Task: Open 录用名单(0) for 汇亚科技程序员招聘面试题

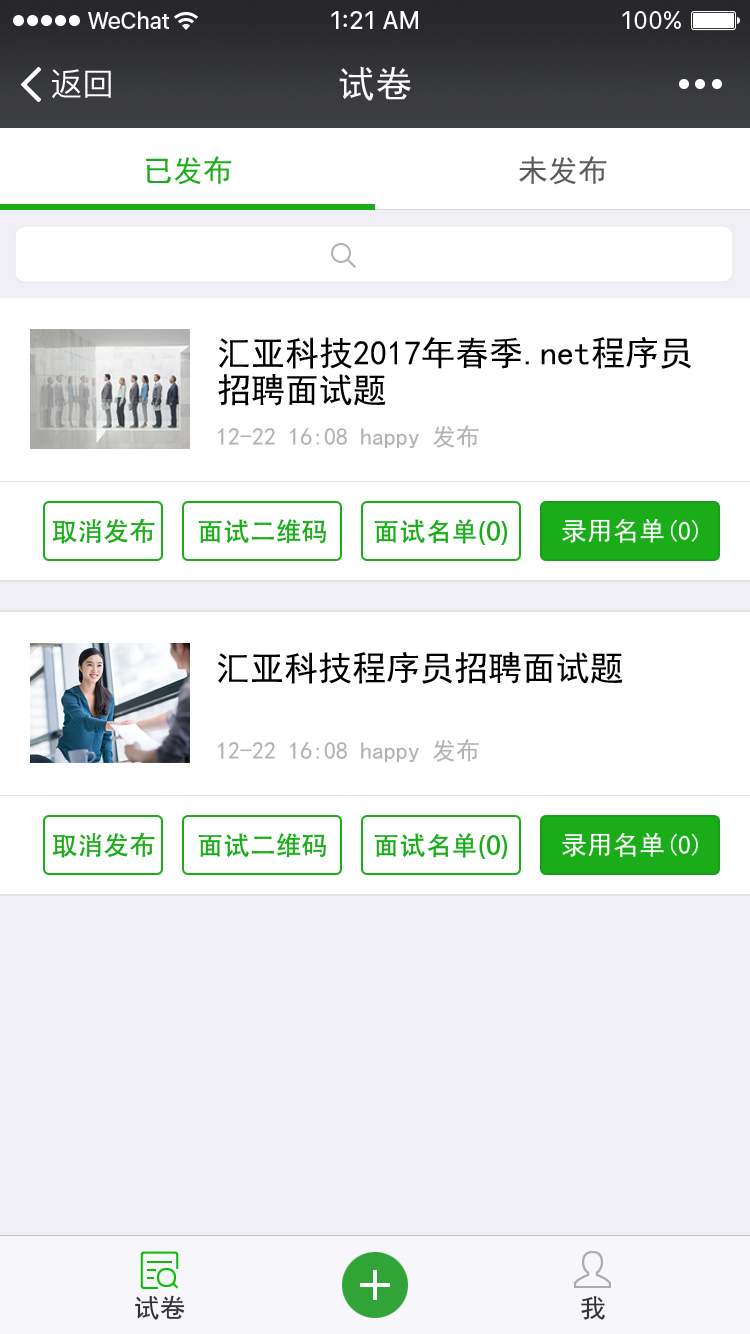Action: point(630,845)
